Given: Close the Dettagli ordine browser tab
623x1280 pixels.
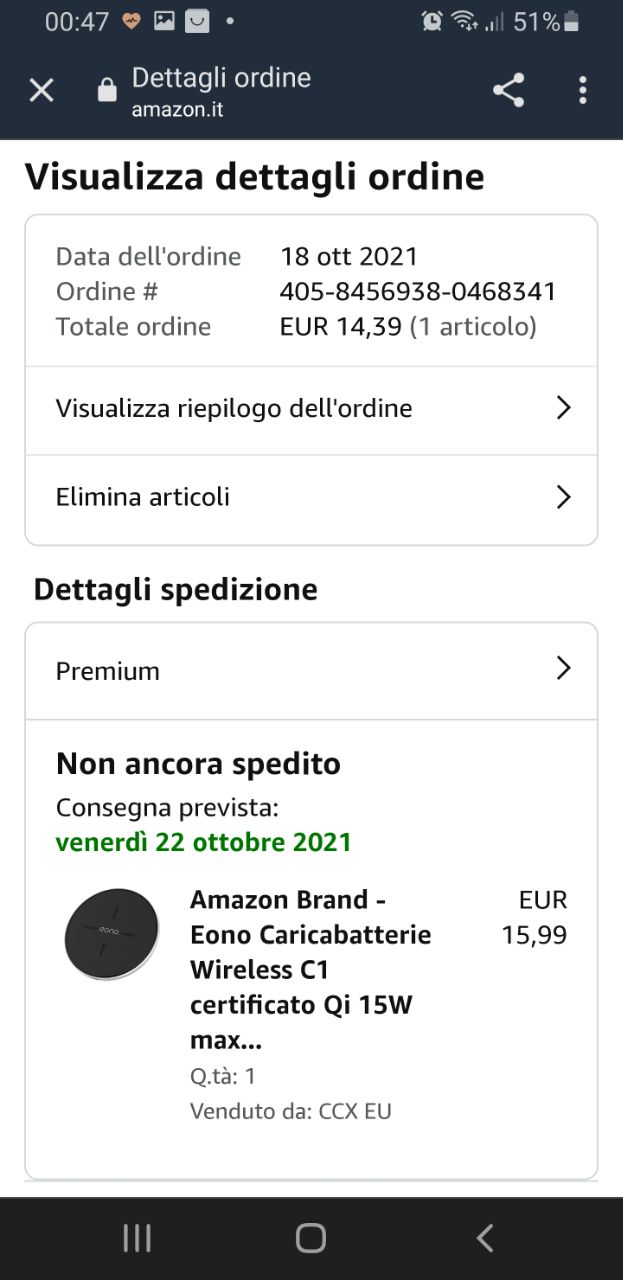Looking at the screenshot, I should click(41, 91).
